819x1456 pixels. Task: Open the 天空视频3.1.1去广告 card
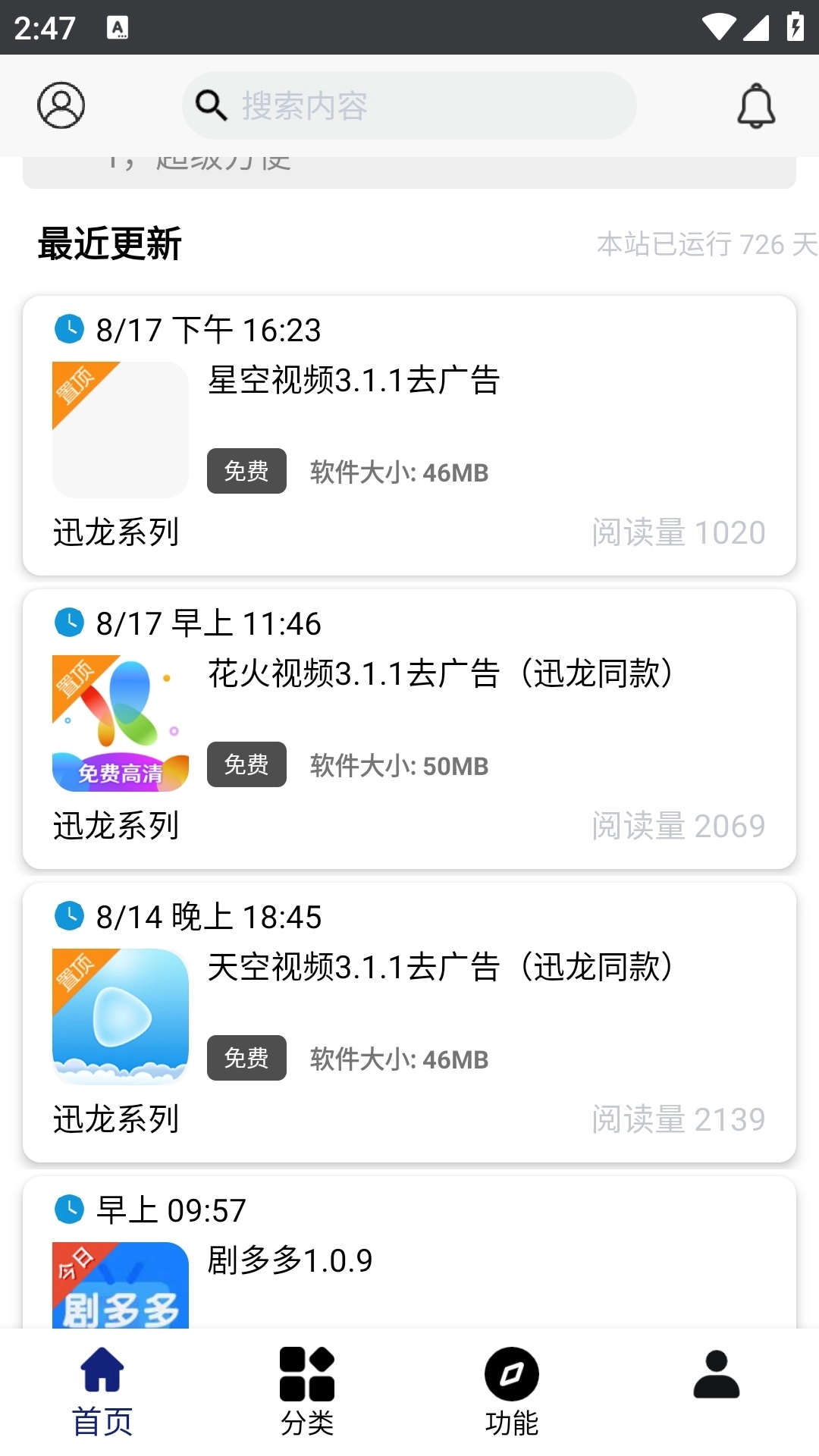coord(409,1022)
